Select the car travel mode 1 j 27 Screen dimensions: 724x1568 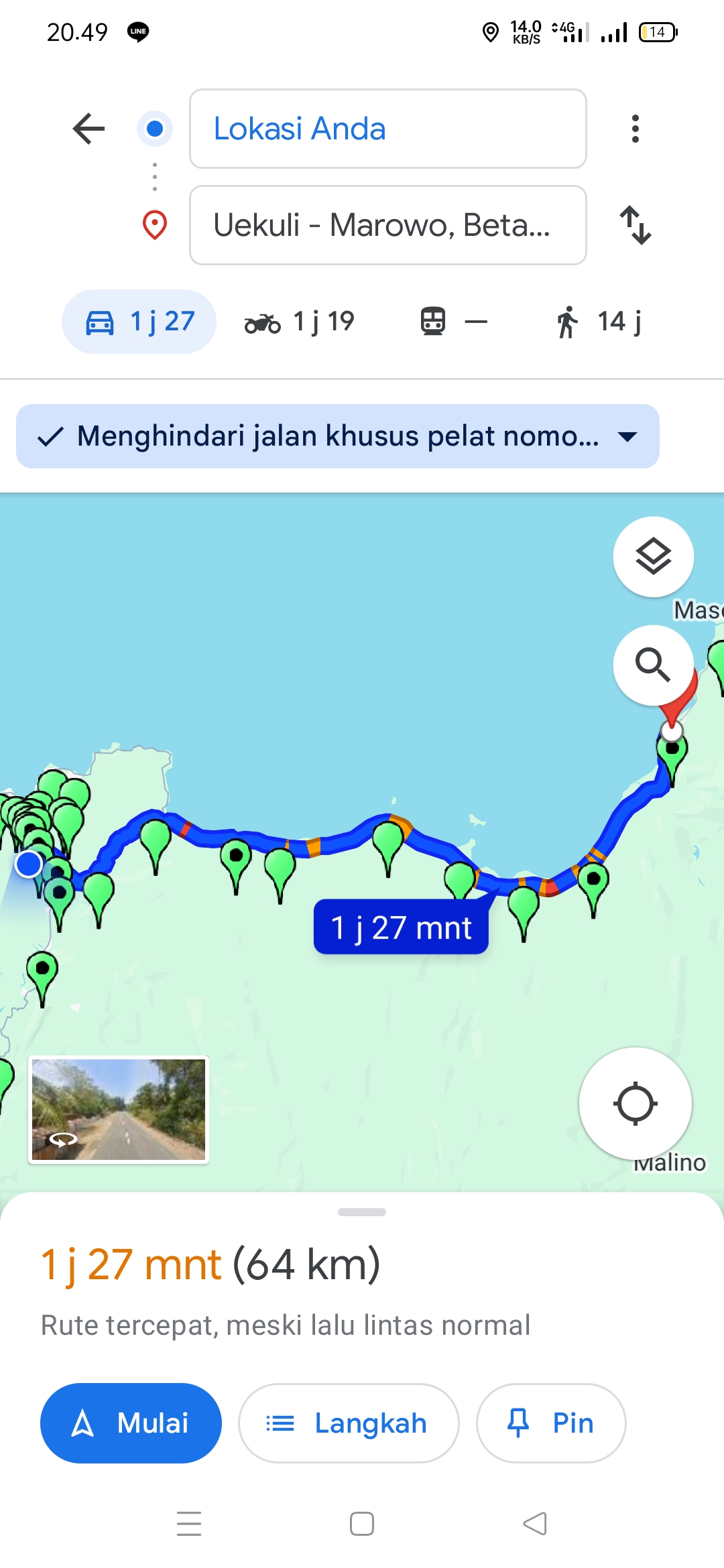pos(139,322)
